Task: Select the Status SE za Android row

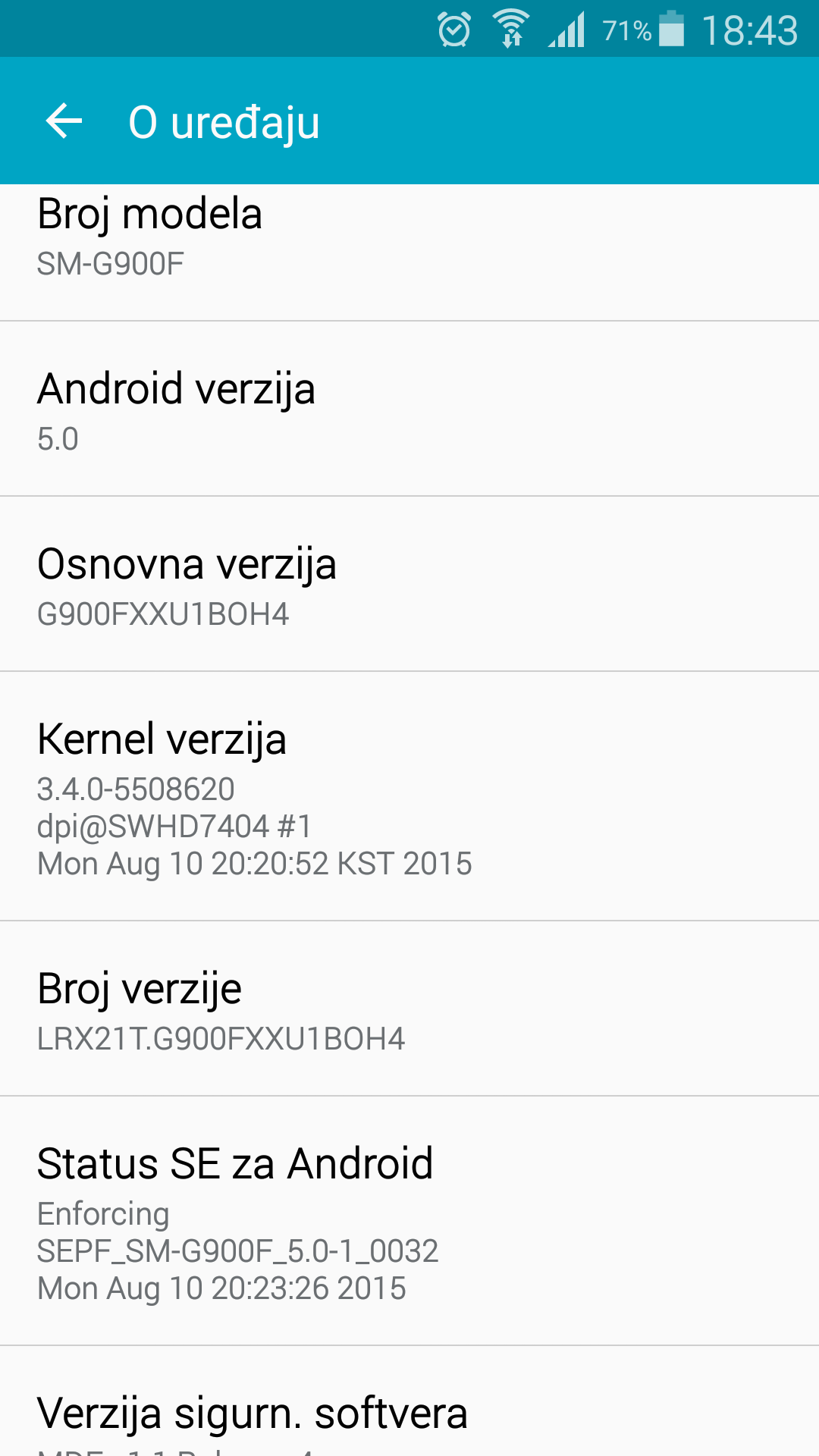Action: click(409, 1221)
